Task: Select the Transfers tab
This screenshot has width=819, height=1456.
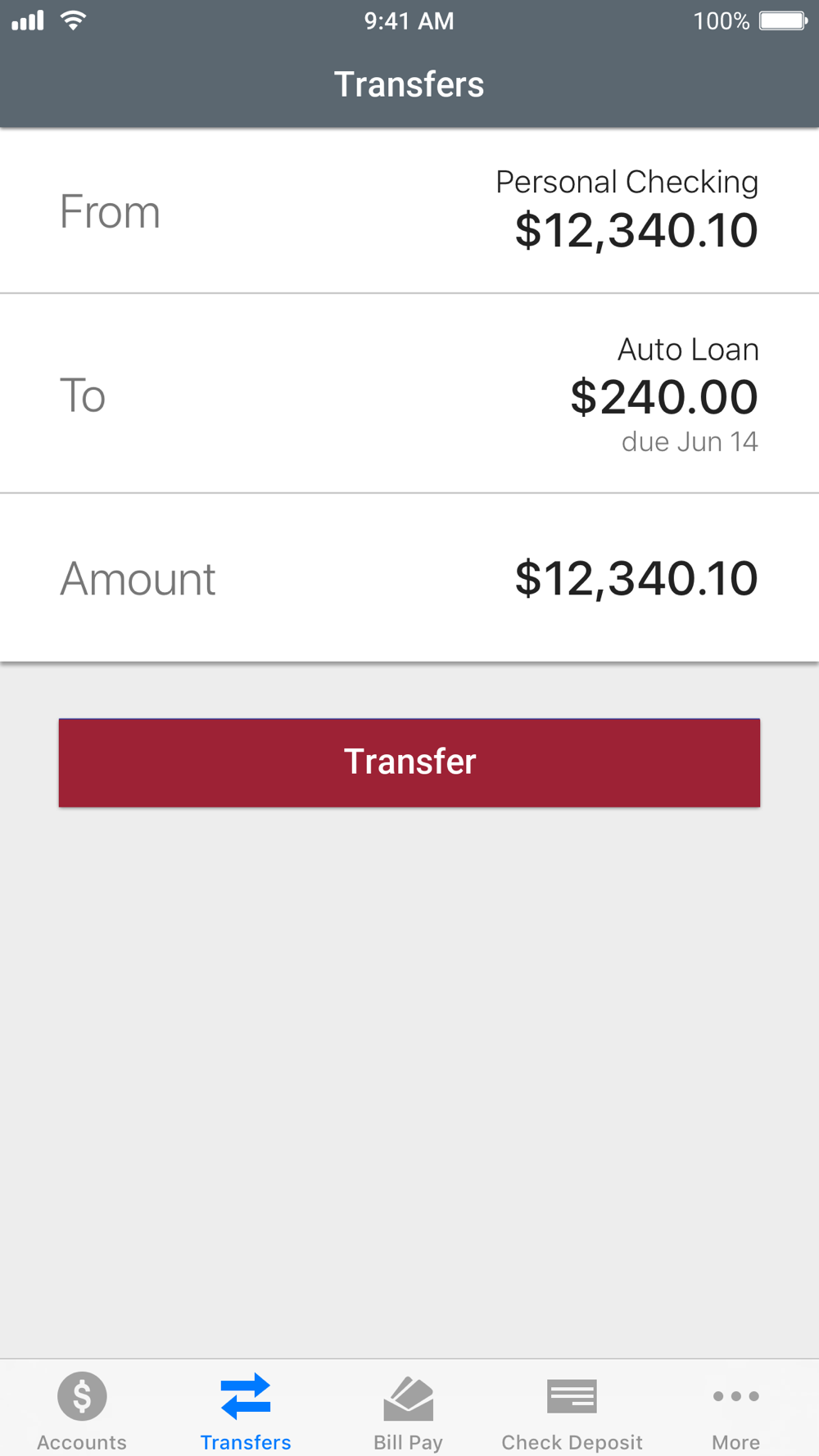Action: [246, 1410]
